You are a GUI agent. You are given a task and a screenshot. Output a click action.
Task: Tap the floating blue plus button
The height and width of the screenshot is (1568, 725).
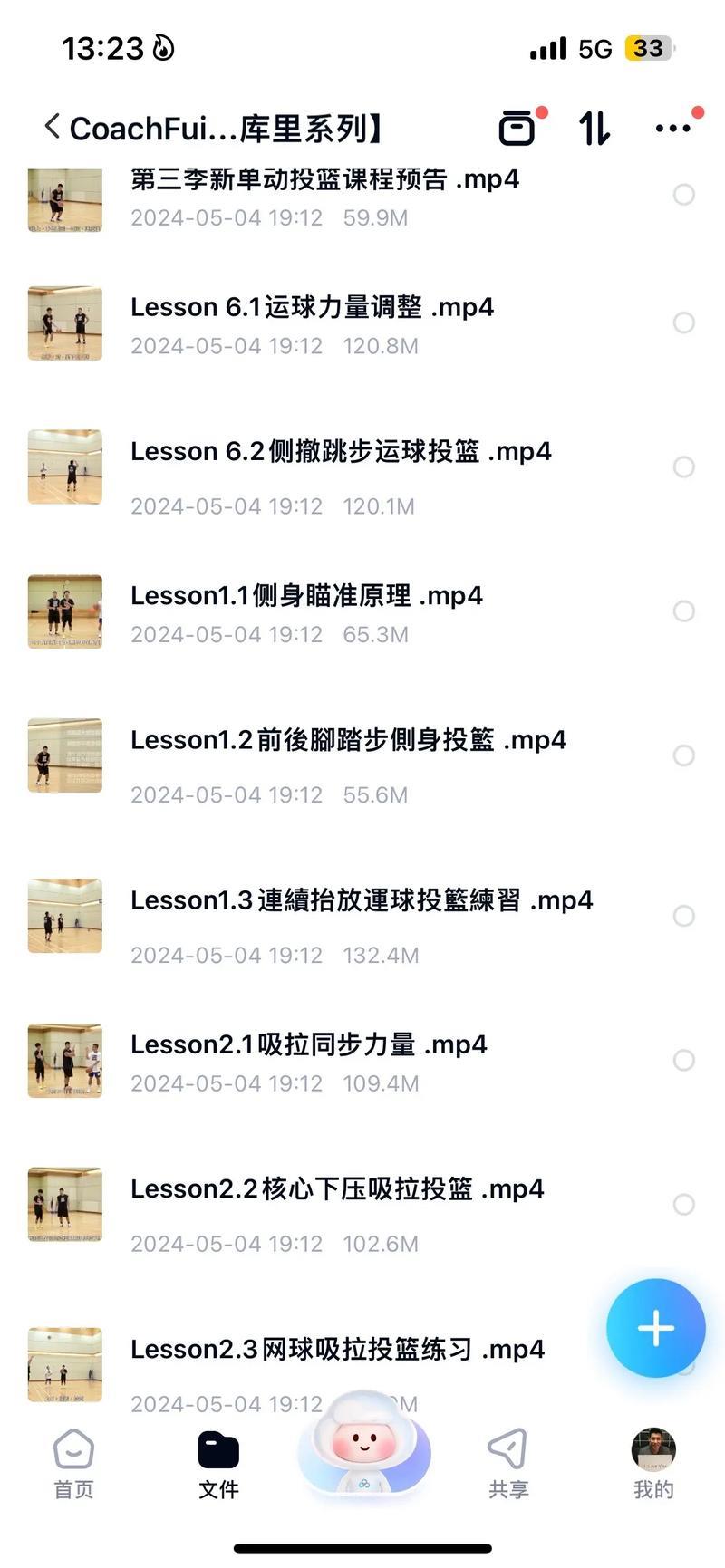tap(655, 1327)
